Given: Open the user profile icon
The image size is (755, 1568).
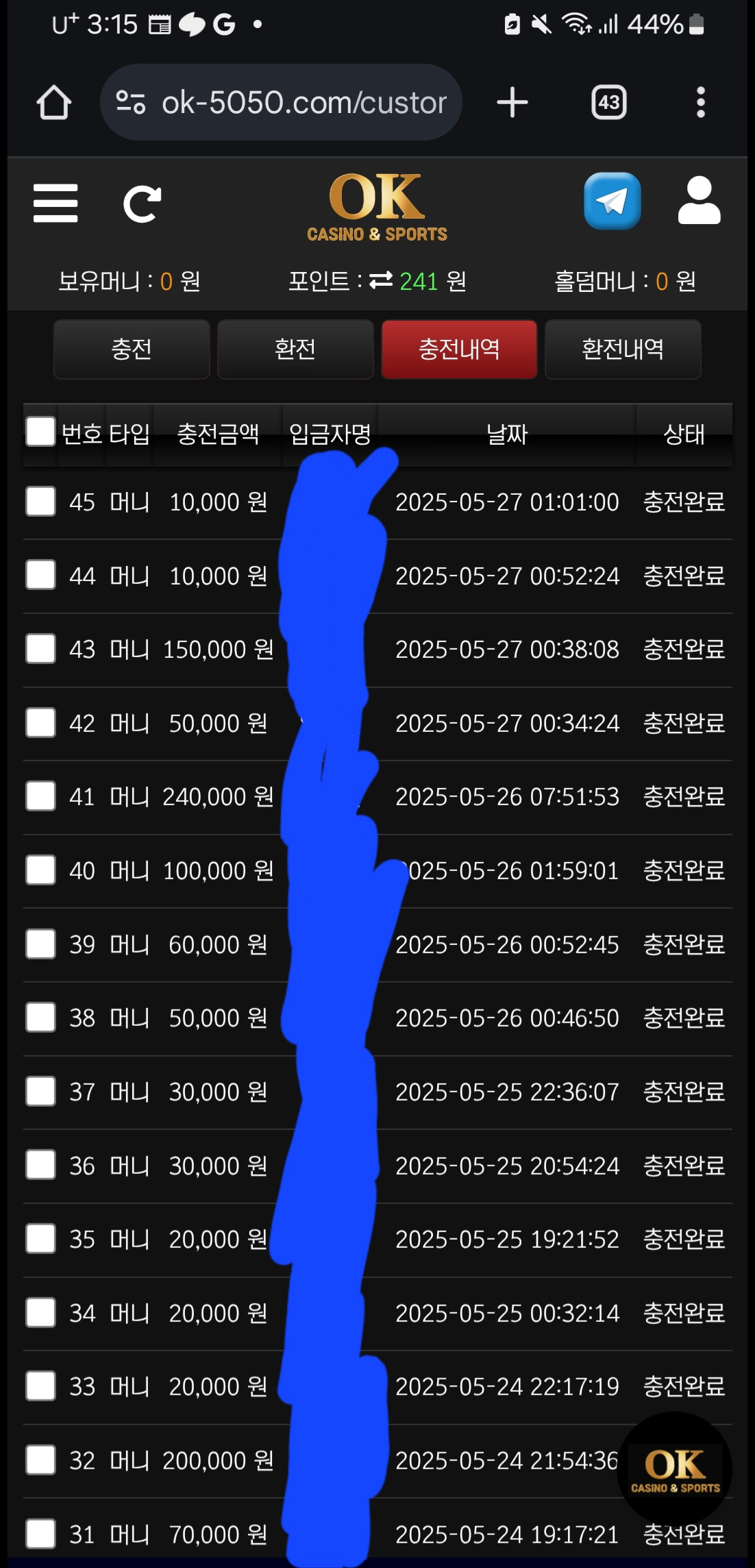Looking at the screenshot, I should pyautogui.click(x=699, y=201).
